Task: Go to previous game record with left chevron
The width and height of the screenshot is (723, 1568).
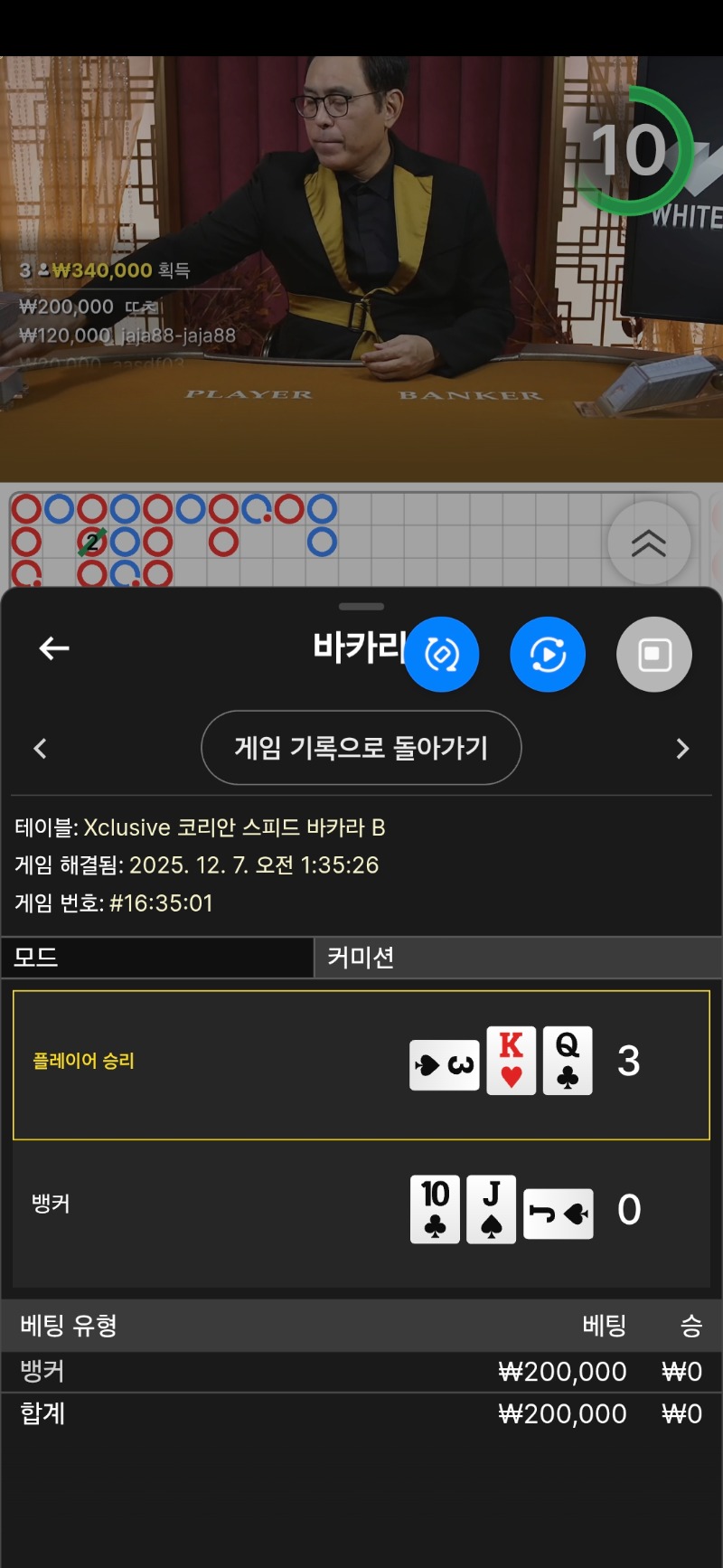Action: 40,749
